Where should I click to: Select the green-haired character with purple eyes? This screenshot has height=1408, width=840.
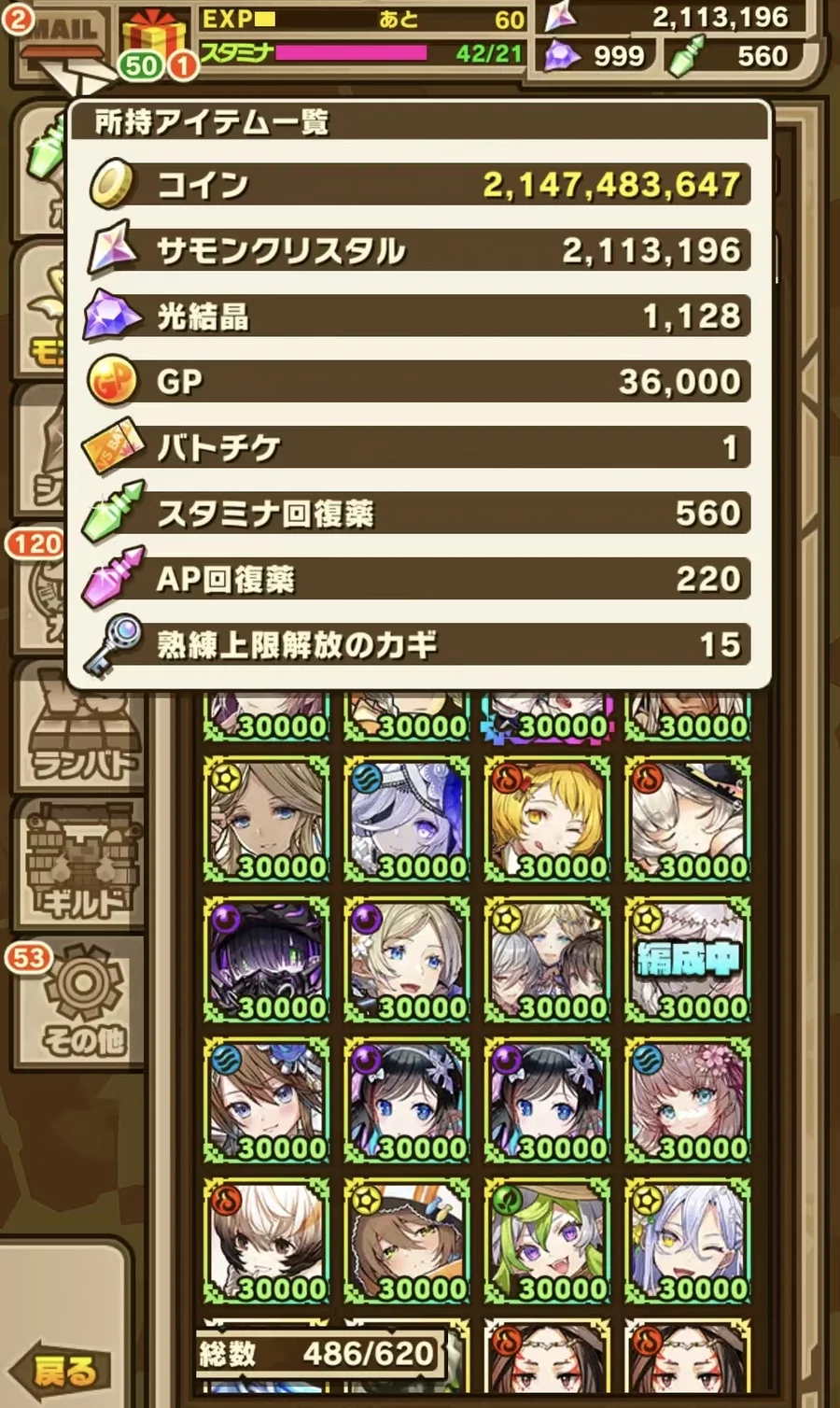(x=547, y=1241)
